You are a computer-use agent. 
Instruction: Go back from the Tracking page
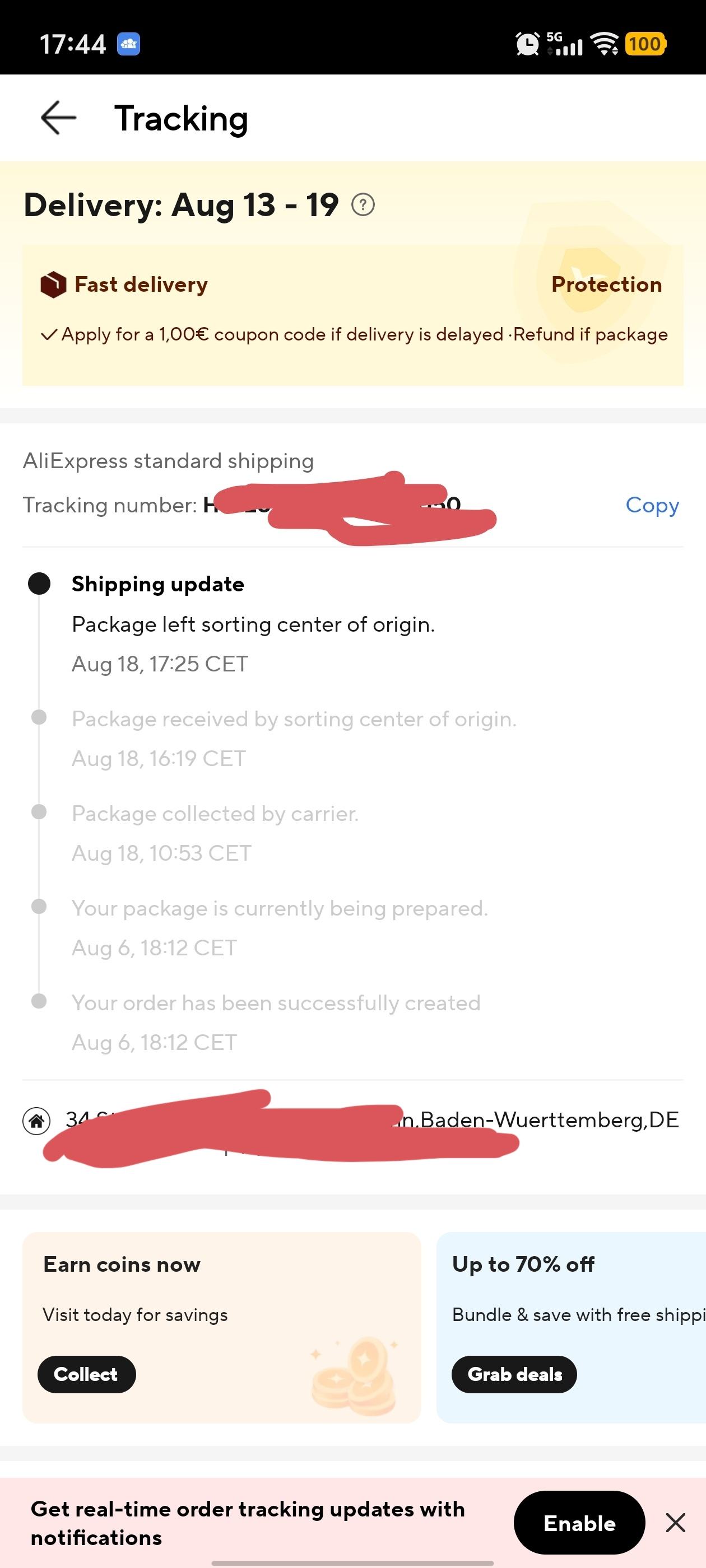coord(58,118)
